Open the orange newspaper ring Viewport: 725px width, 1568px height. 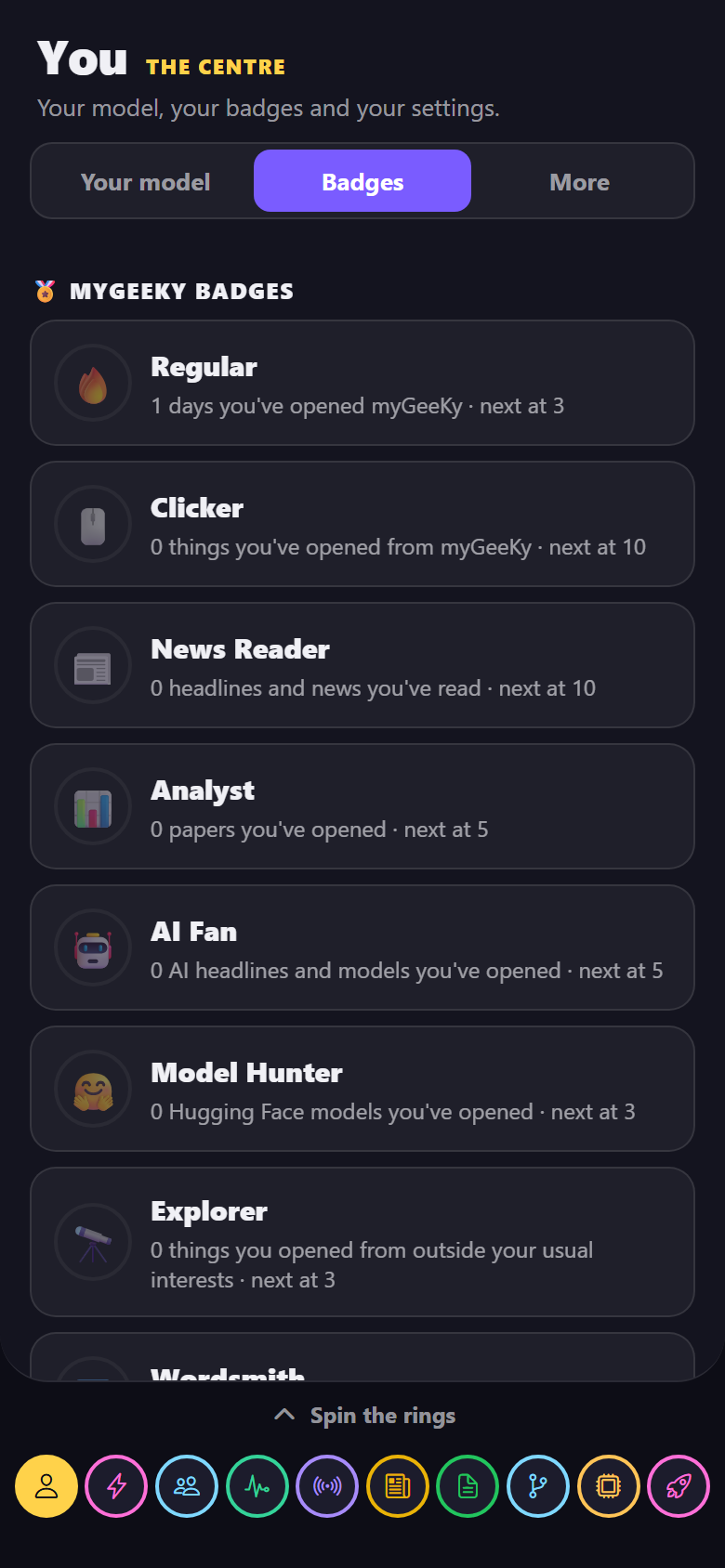398,1486
